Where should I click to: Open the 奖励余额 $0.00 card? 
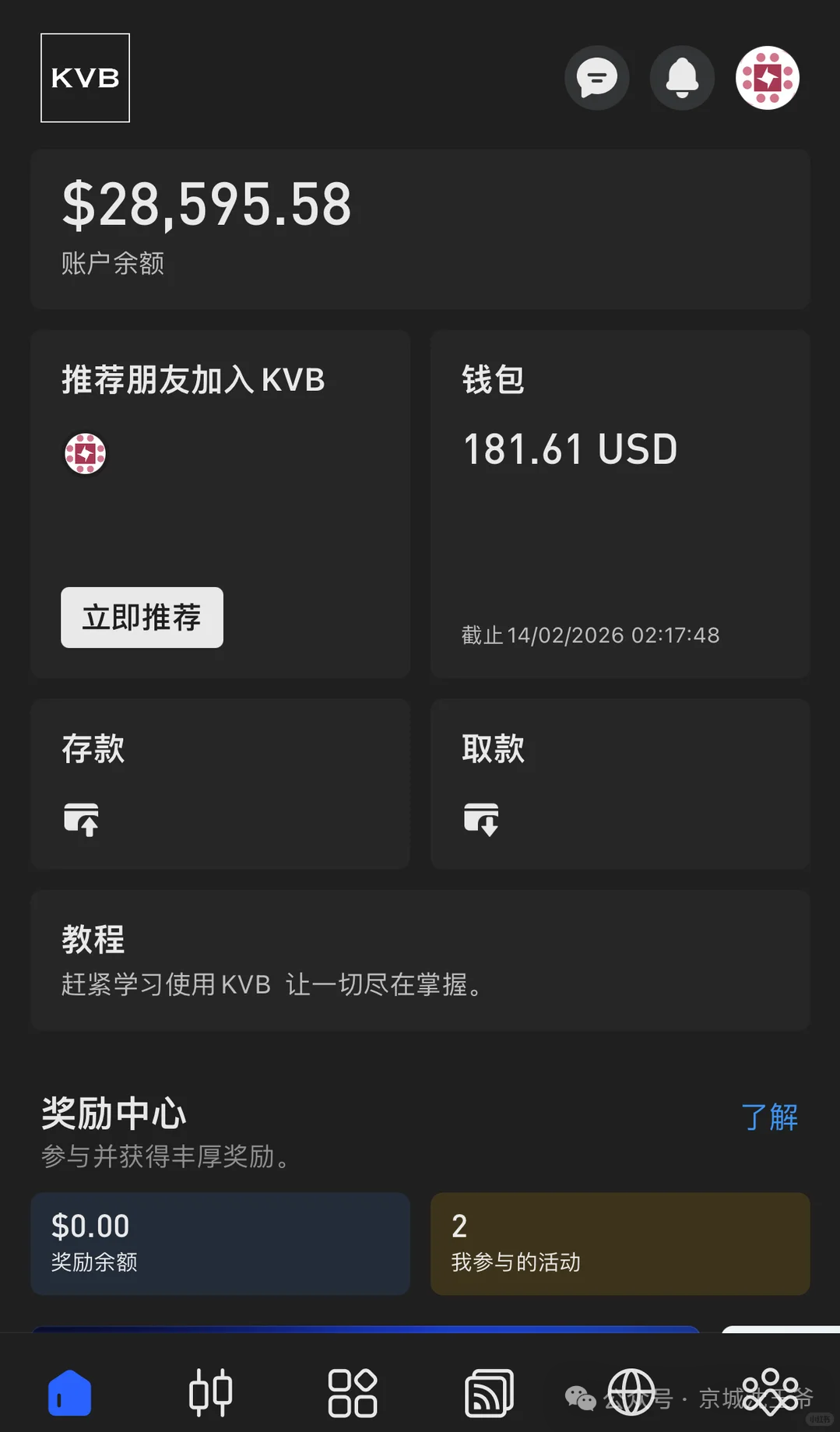point(220,1244)
